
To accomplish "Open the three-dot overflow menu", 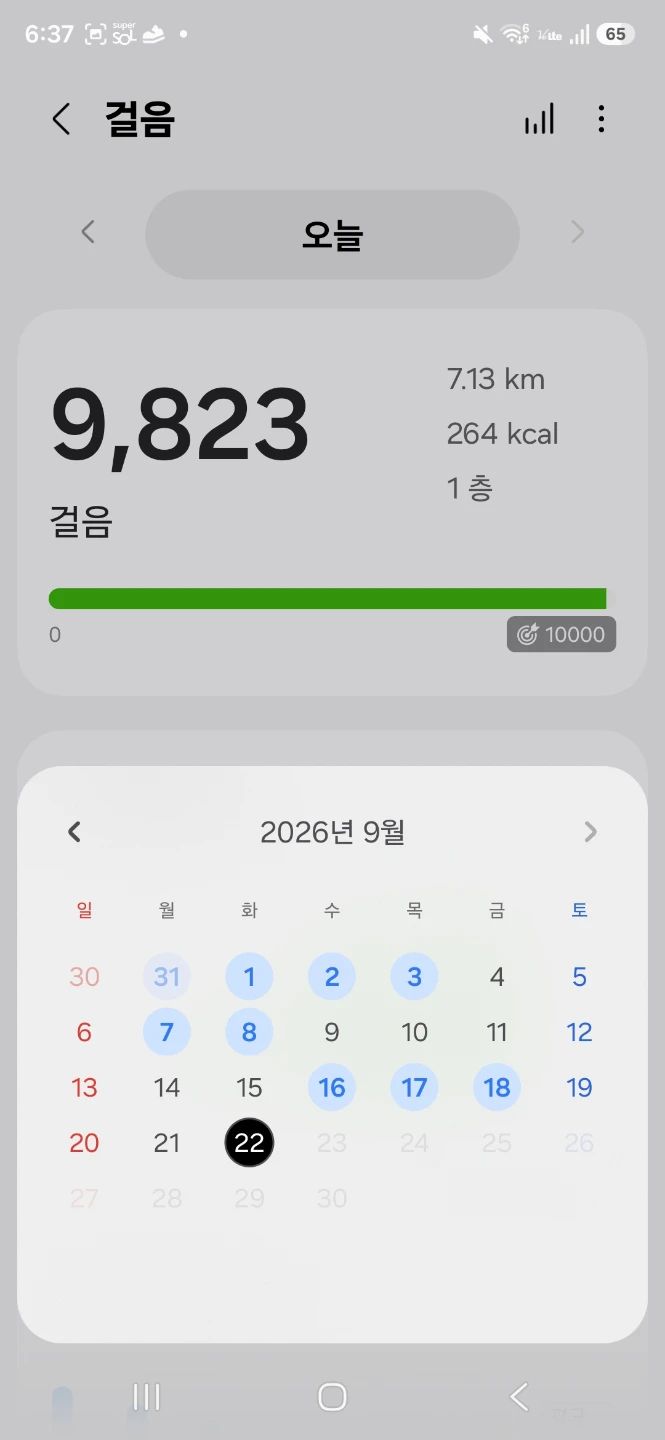I will point(601,120).
